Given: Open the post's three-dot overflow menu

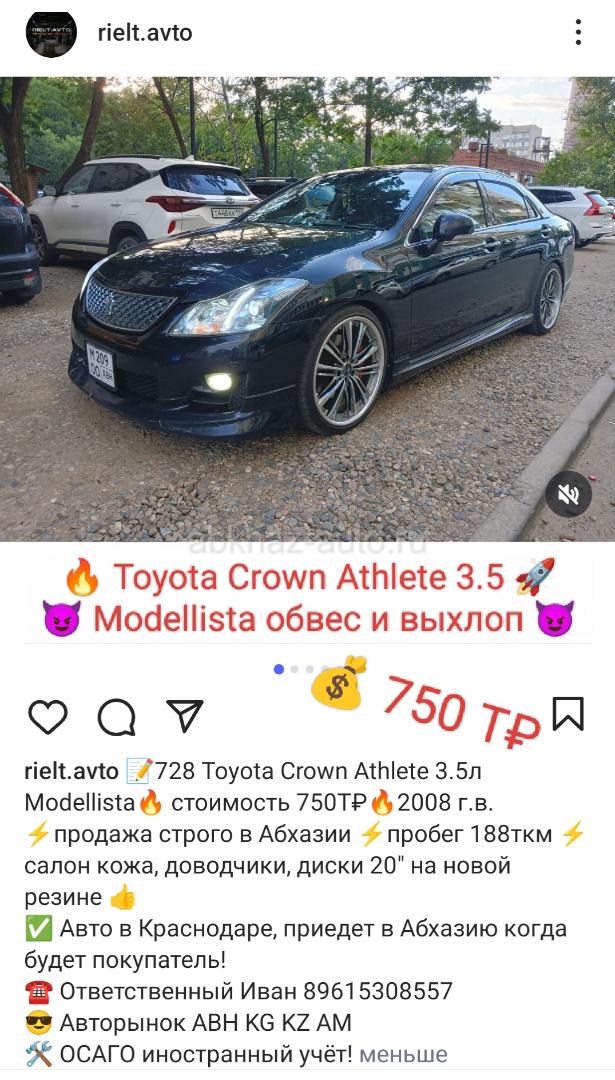Looking at the screenshot, I should pos(578,32).
